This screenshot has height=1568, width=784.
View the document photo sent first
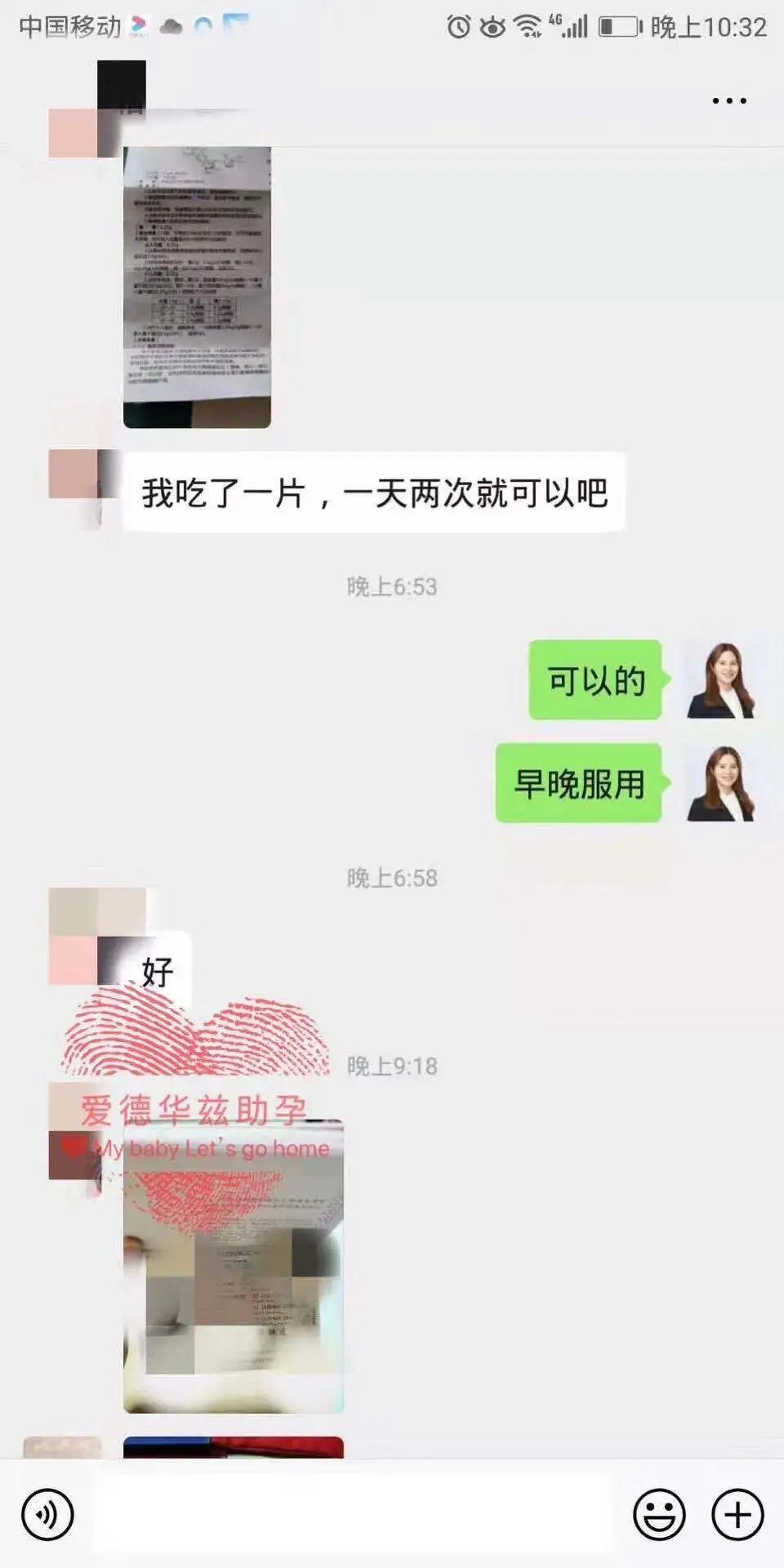pyautogui.click(x=197, y=286)
